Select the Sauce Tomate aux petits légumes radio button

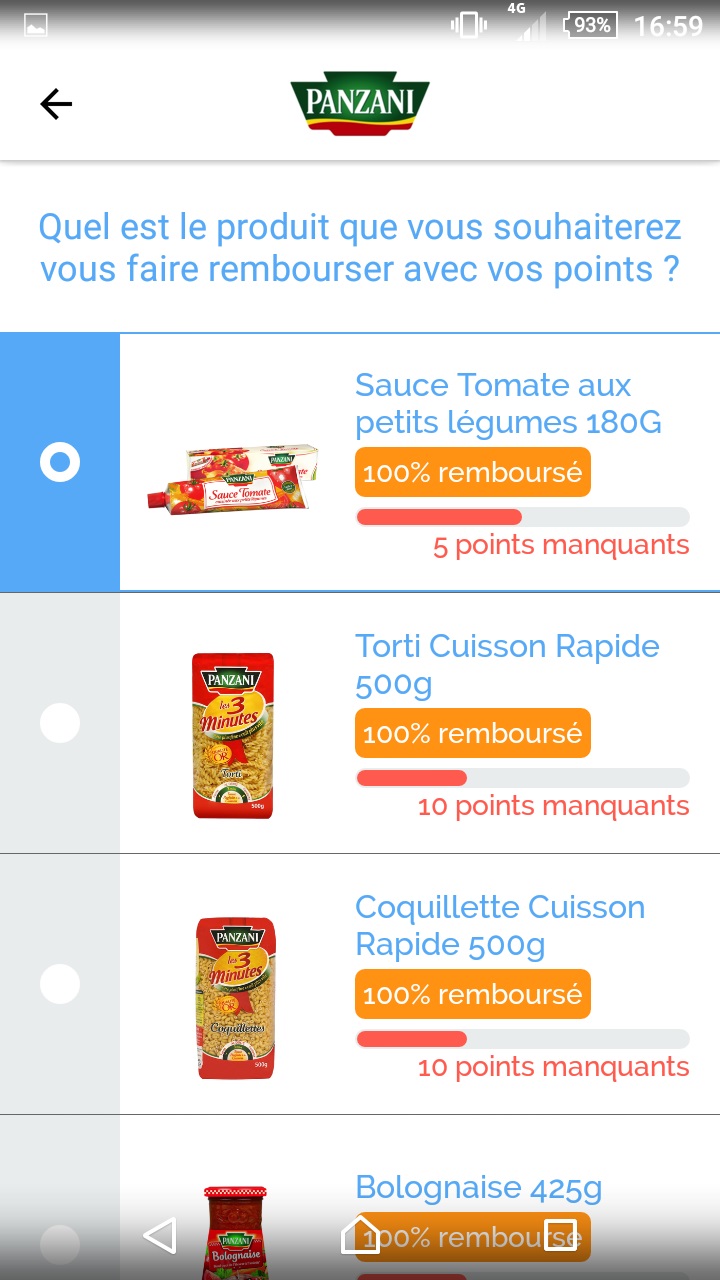tap(59, 462)
